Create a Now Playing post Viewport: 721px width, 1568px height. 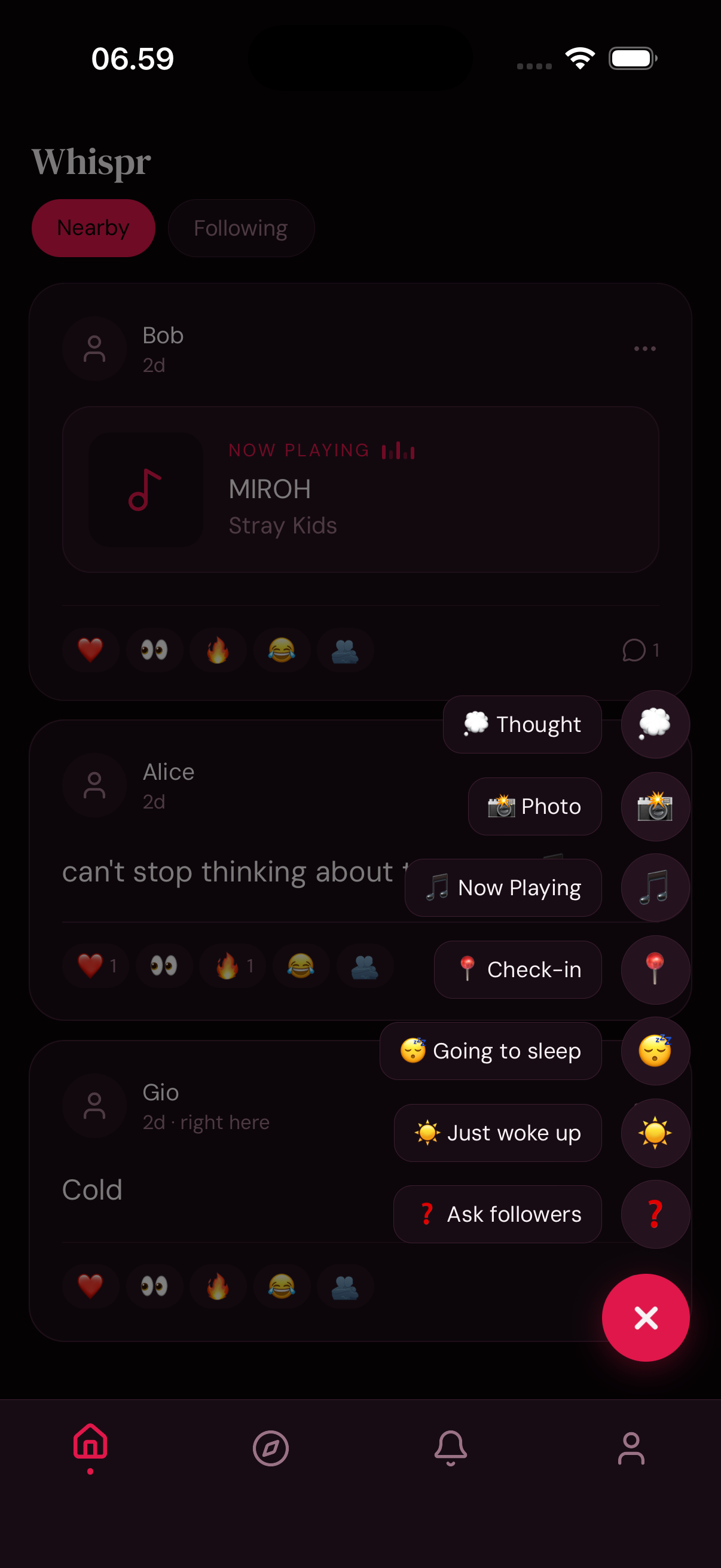503,887
